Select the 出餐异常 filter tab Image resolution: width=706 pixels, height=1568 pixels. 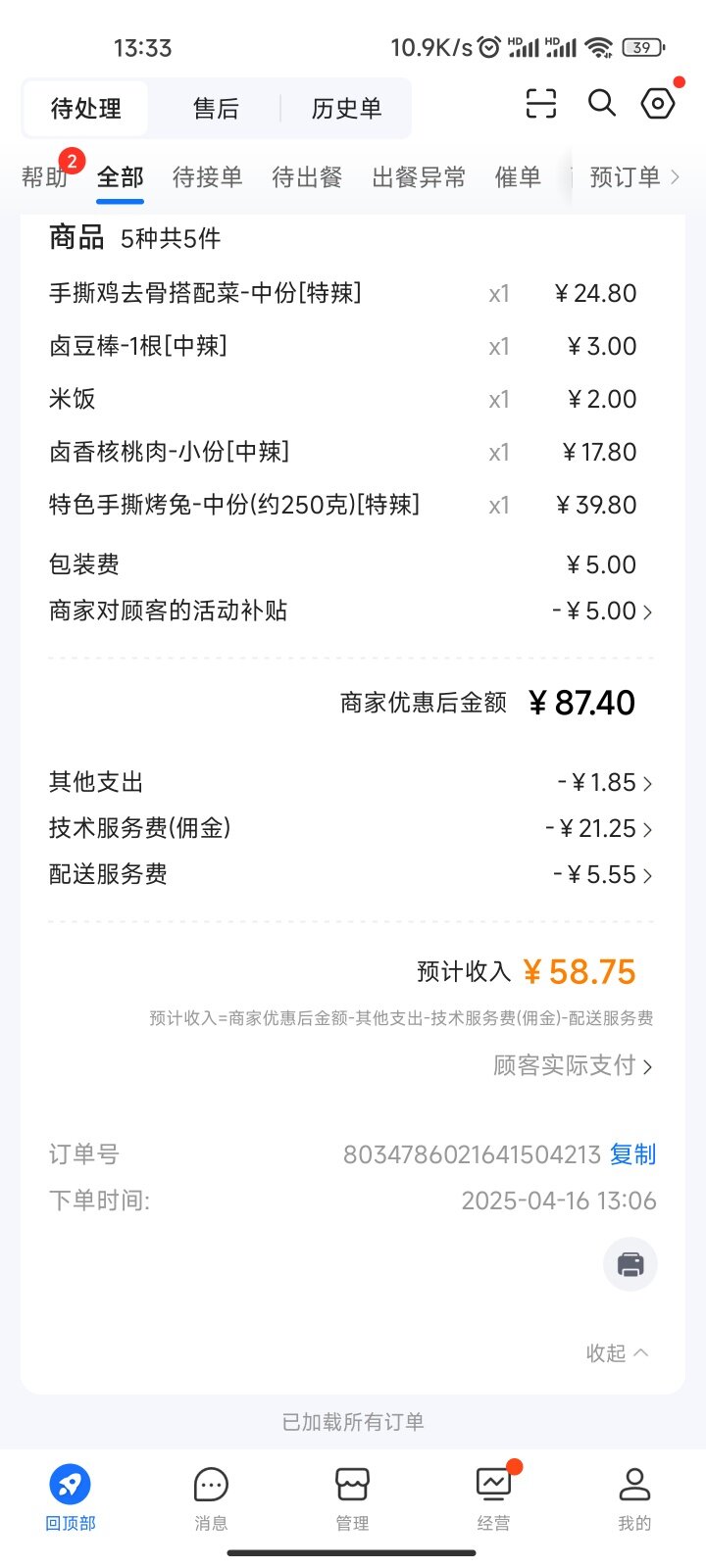419,177
